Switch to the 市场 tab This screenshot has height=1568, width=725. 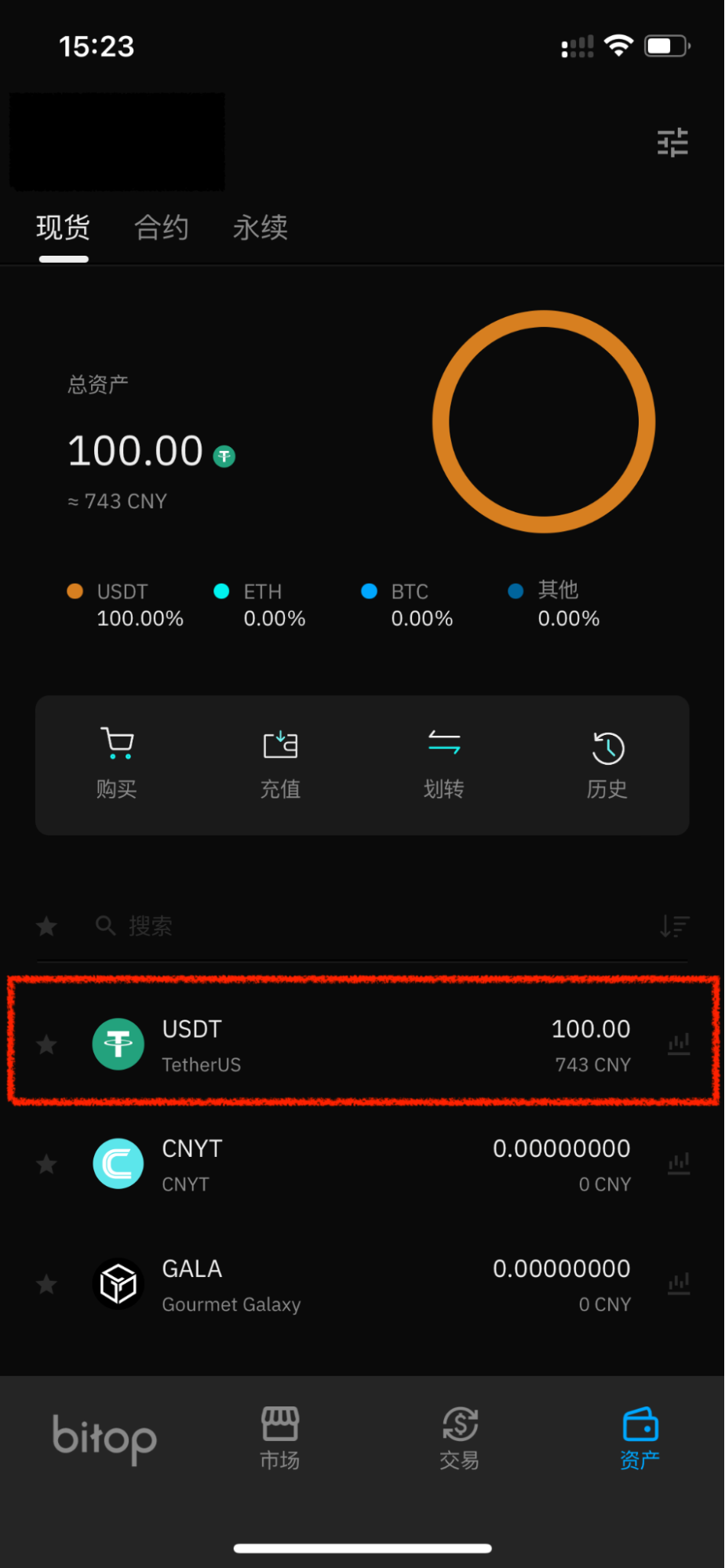click(x=280, y=1438)
